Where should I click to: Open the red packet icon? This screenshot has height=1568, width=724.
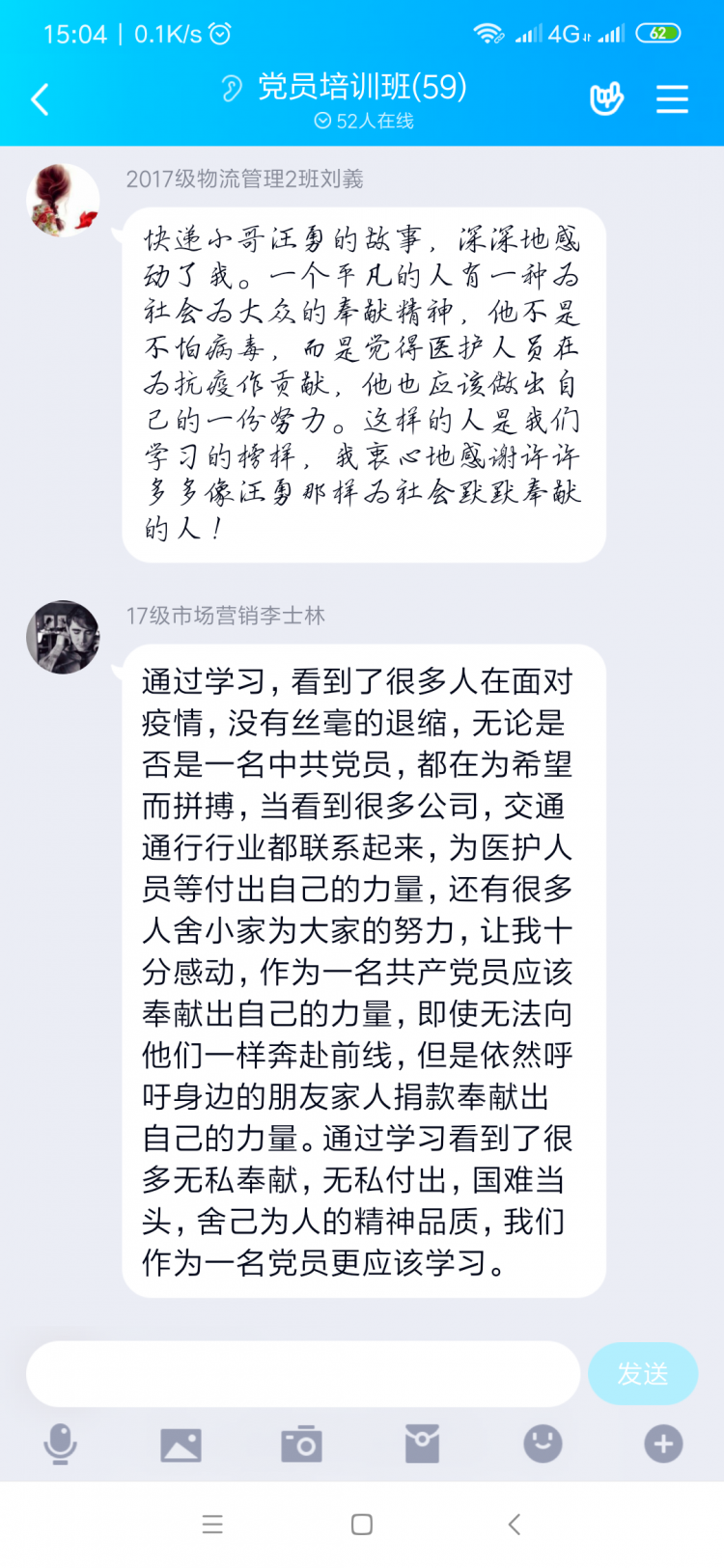tap(422, 1444)
